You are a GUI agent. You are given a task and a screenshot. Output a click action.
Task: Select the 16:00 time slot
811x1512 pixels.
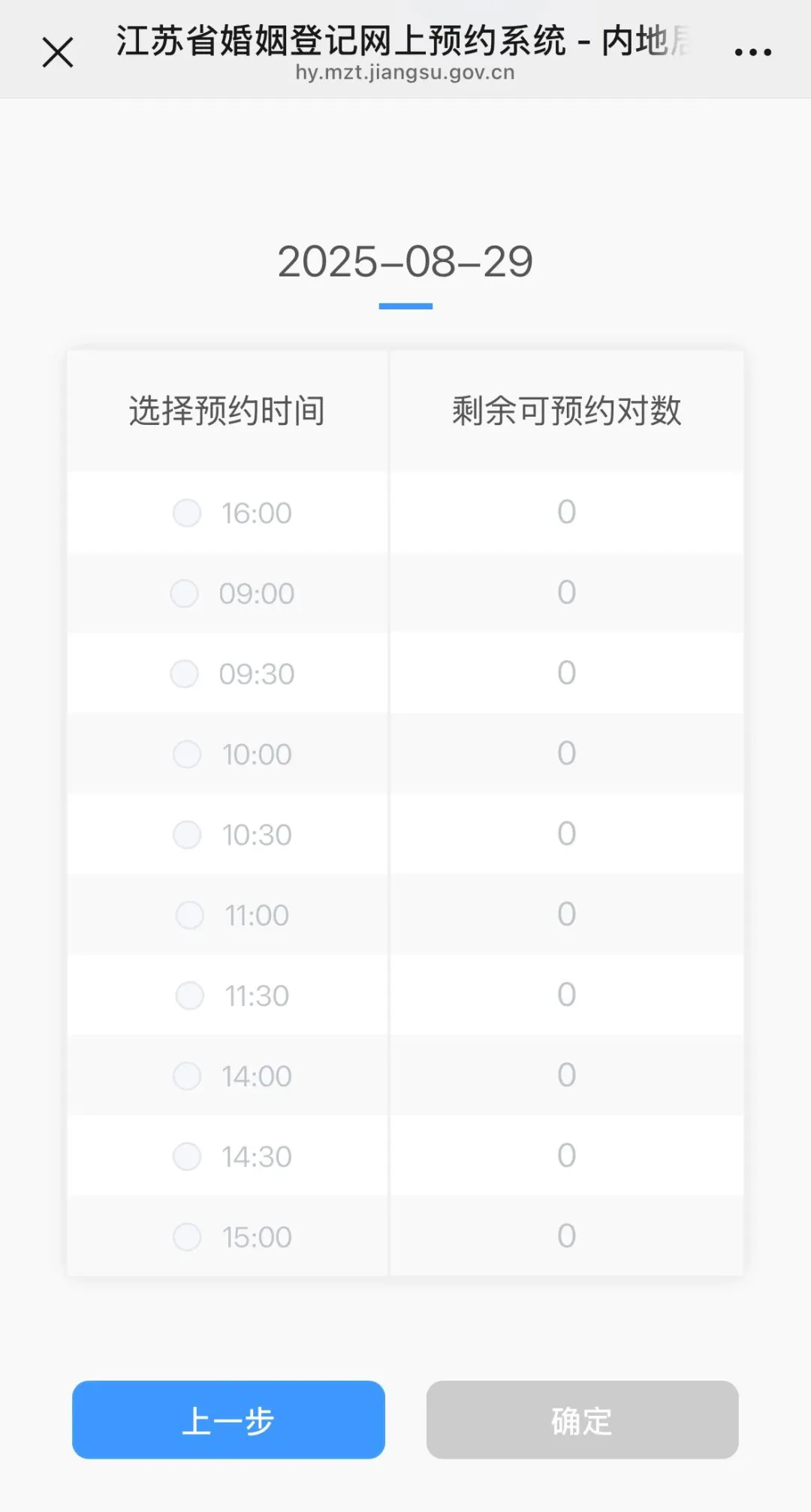[187, 514]
